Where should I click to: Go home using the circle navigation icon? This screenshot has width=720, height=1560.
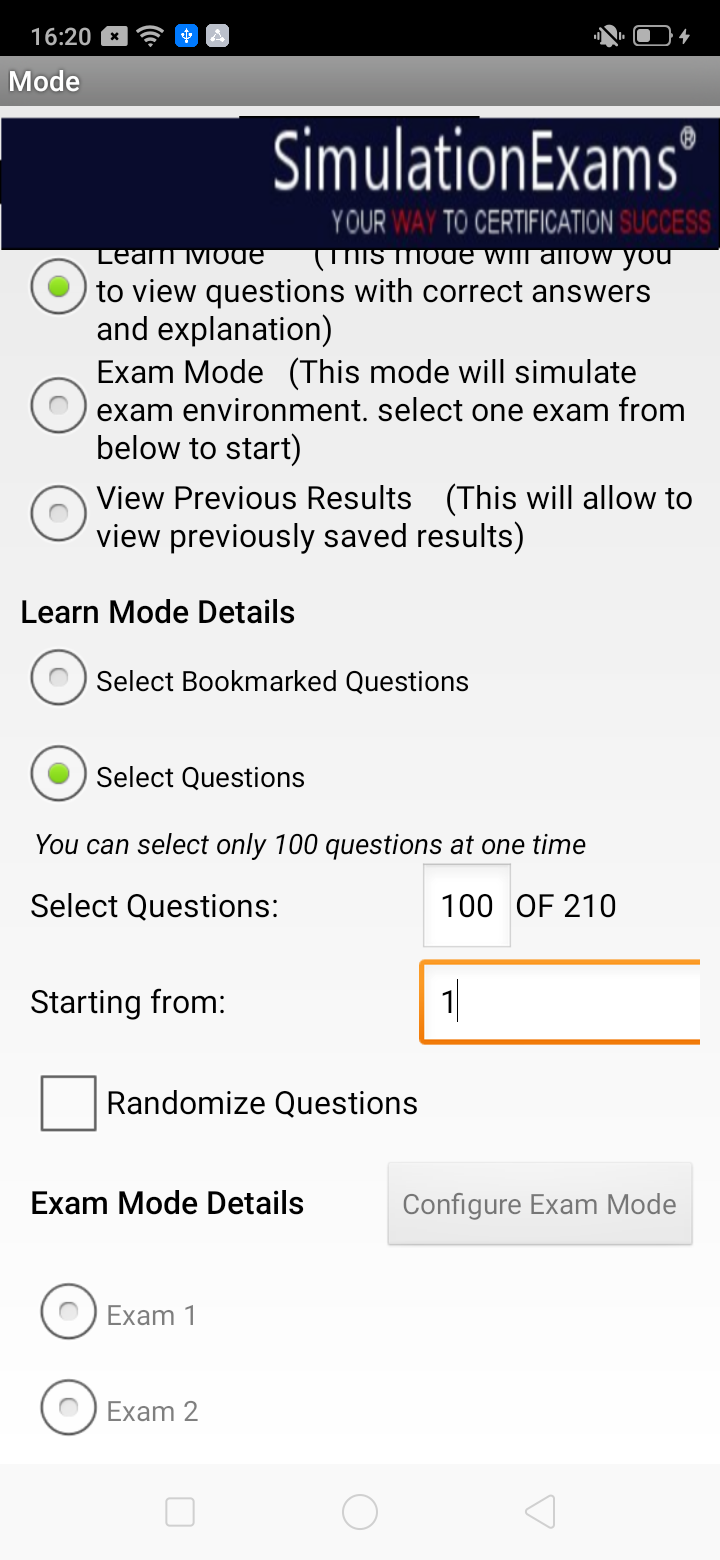(360, 1512)
